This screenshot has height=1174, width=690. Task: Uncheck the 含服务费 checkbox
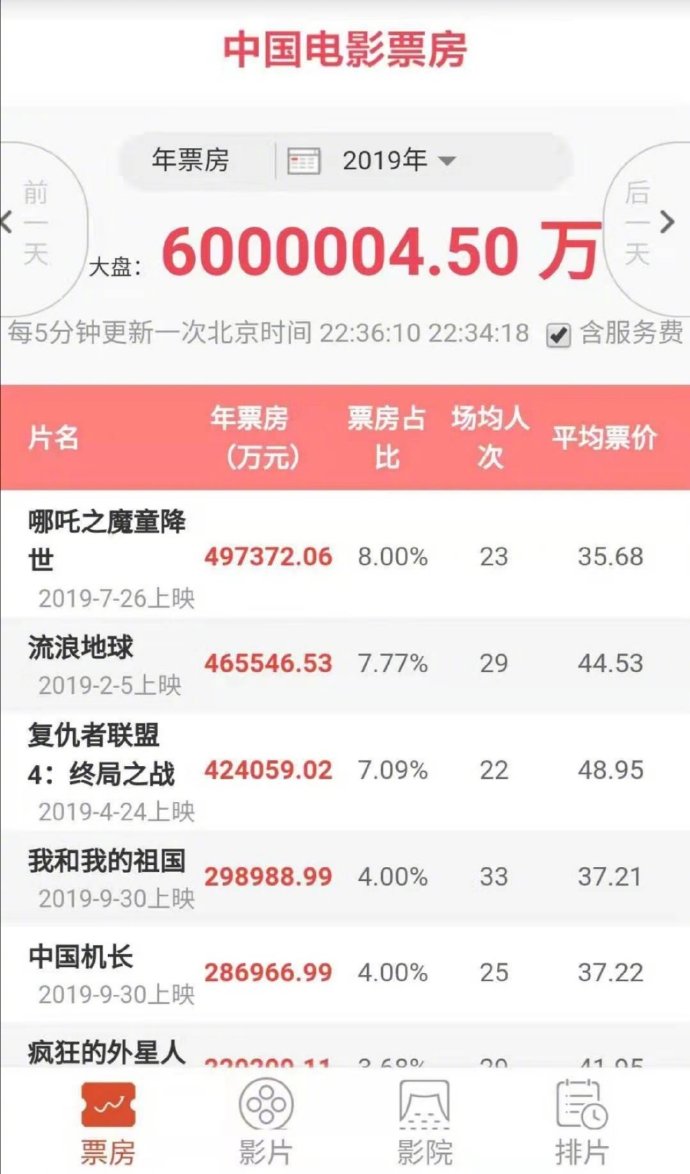(558, 335)
